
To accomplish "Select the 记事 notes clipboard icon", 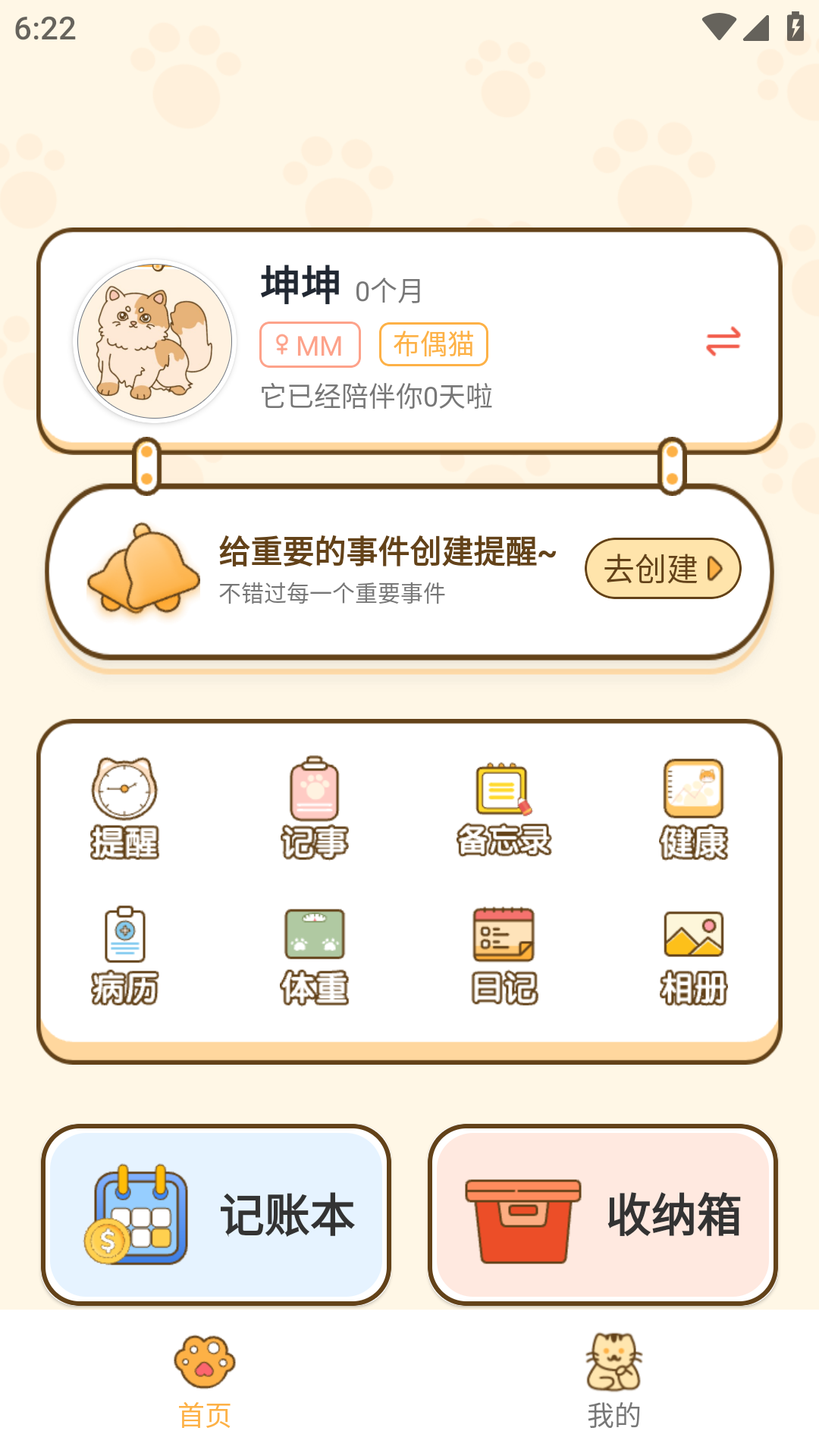I will 315,808.
